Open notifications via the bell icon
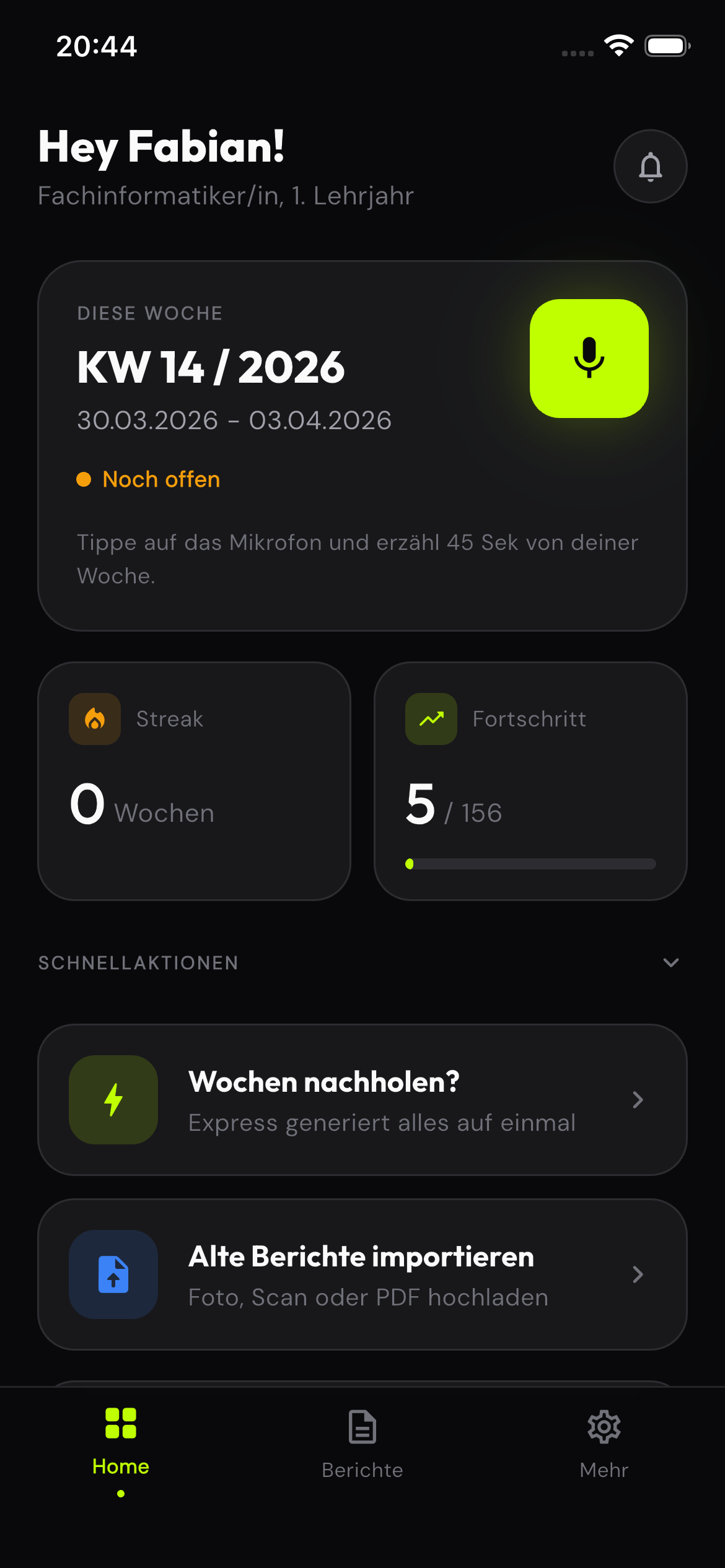The image size is (725, 1568). click(x=649, y=166)
